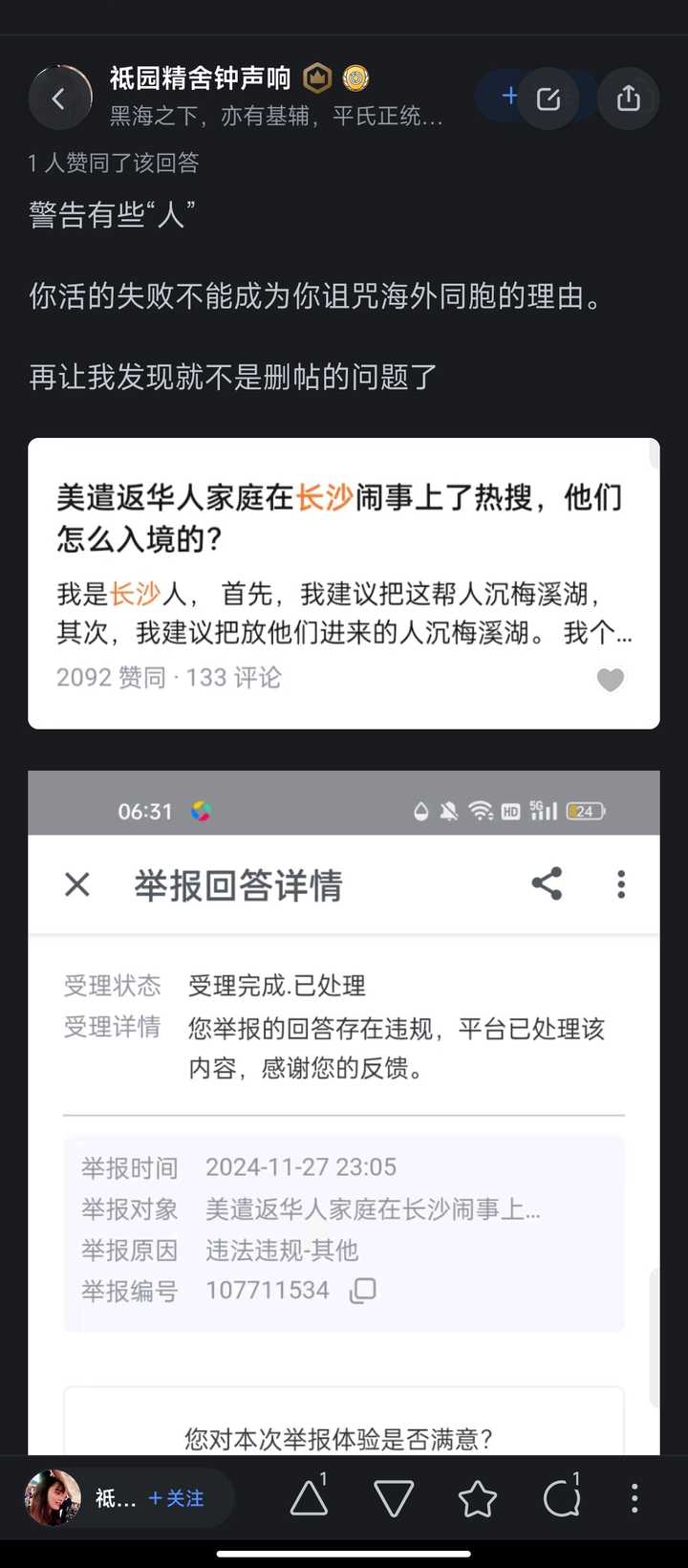
Task: Open the write answer icon in the top bar
Action: coord(548,98)
